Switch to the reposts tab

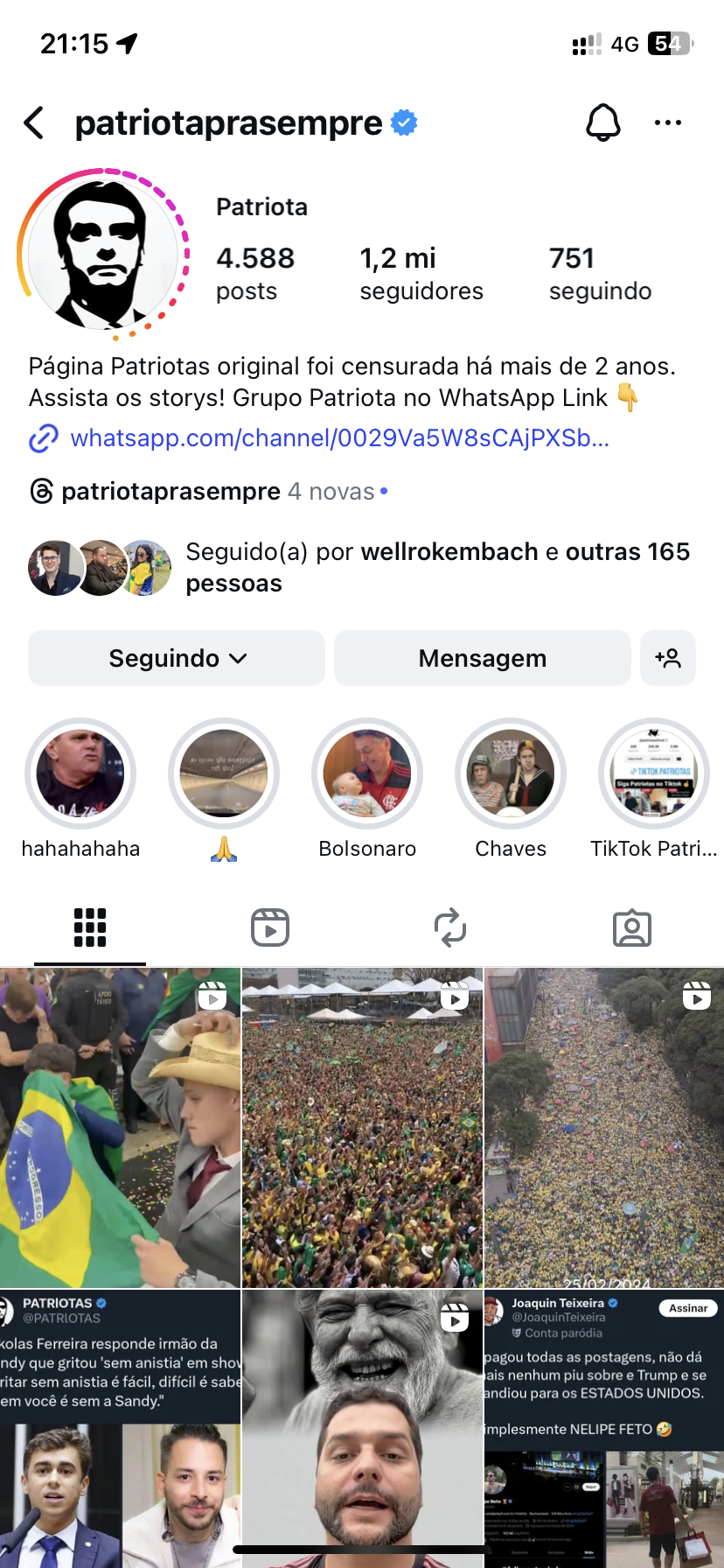(450, 927)
